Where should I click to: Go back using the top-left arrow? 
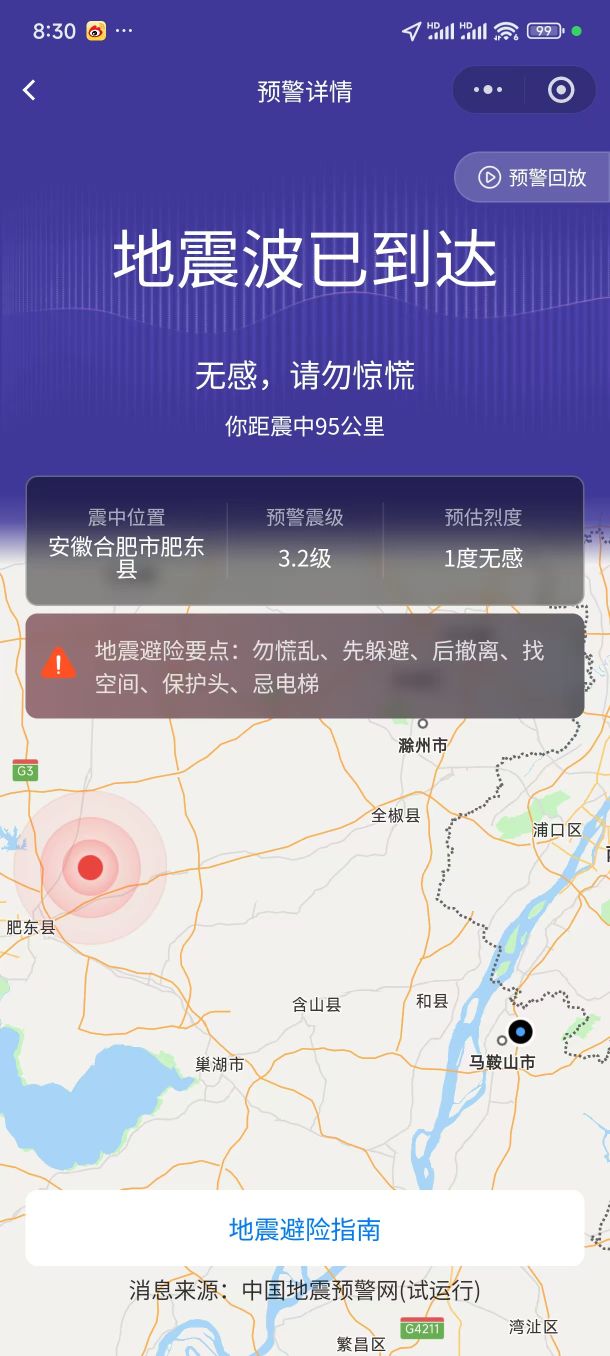(29, 91)
